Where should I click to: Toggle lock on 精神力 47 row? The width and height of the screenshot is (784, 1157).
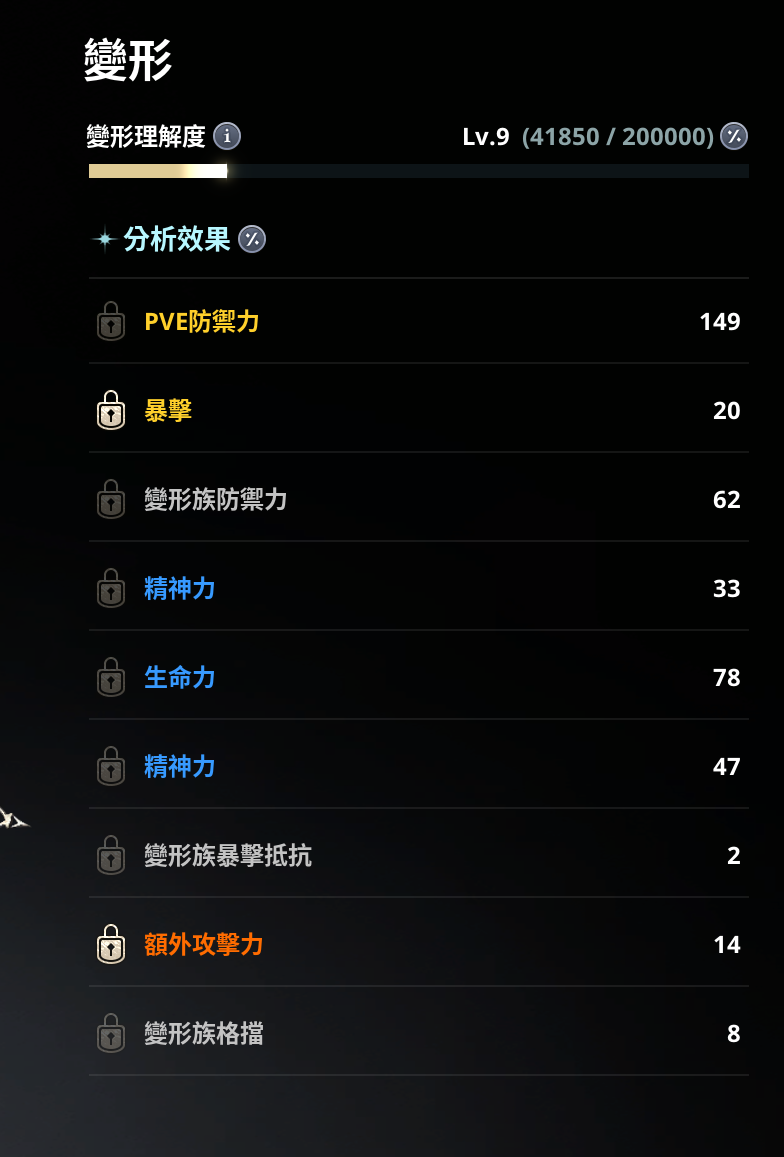(x=111, y=767)
